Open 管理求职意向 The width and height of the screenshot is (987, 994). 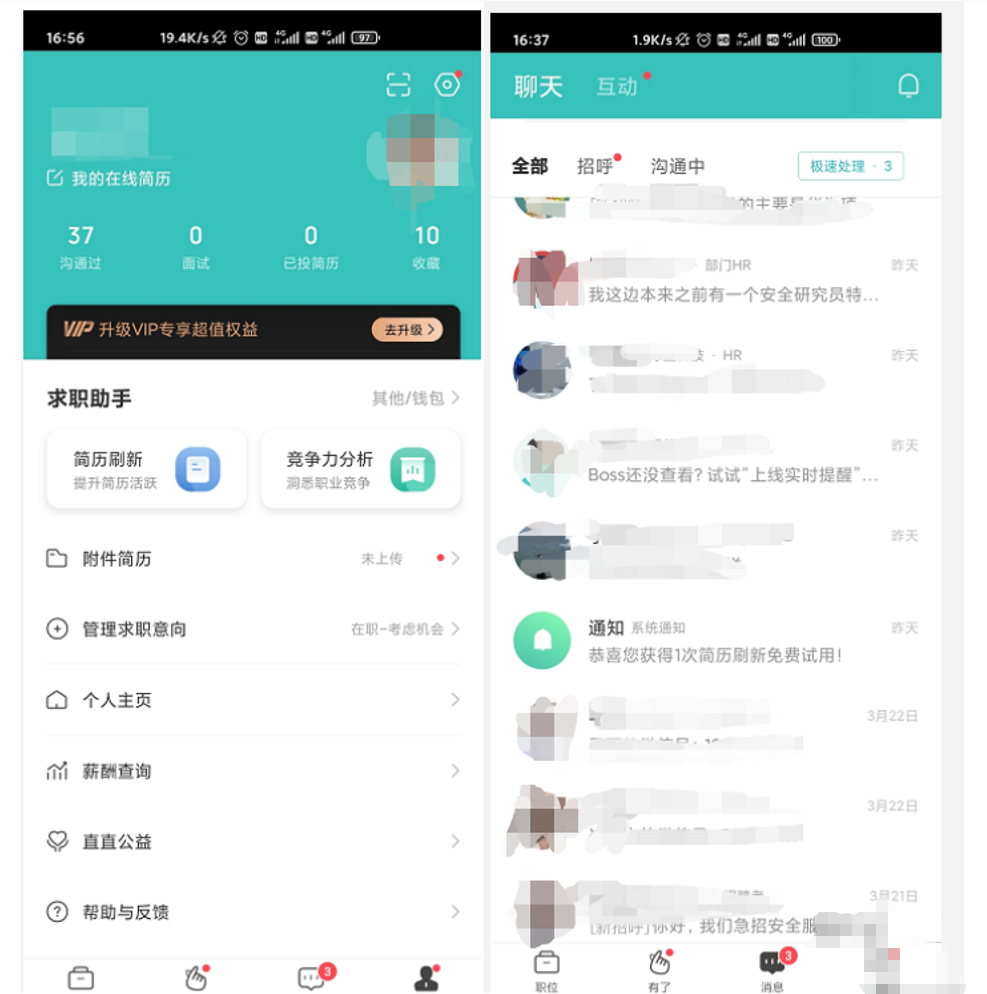point(252,629)
